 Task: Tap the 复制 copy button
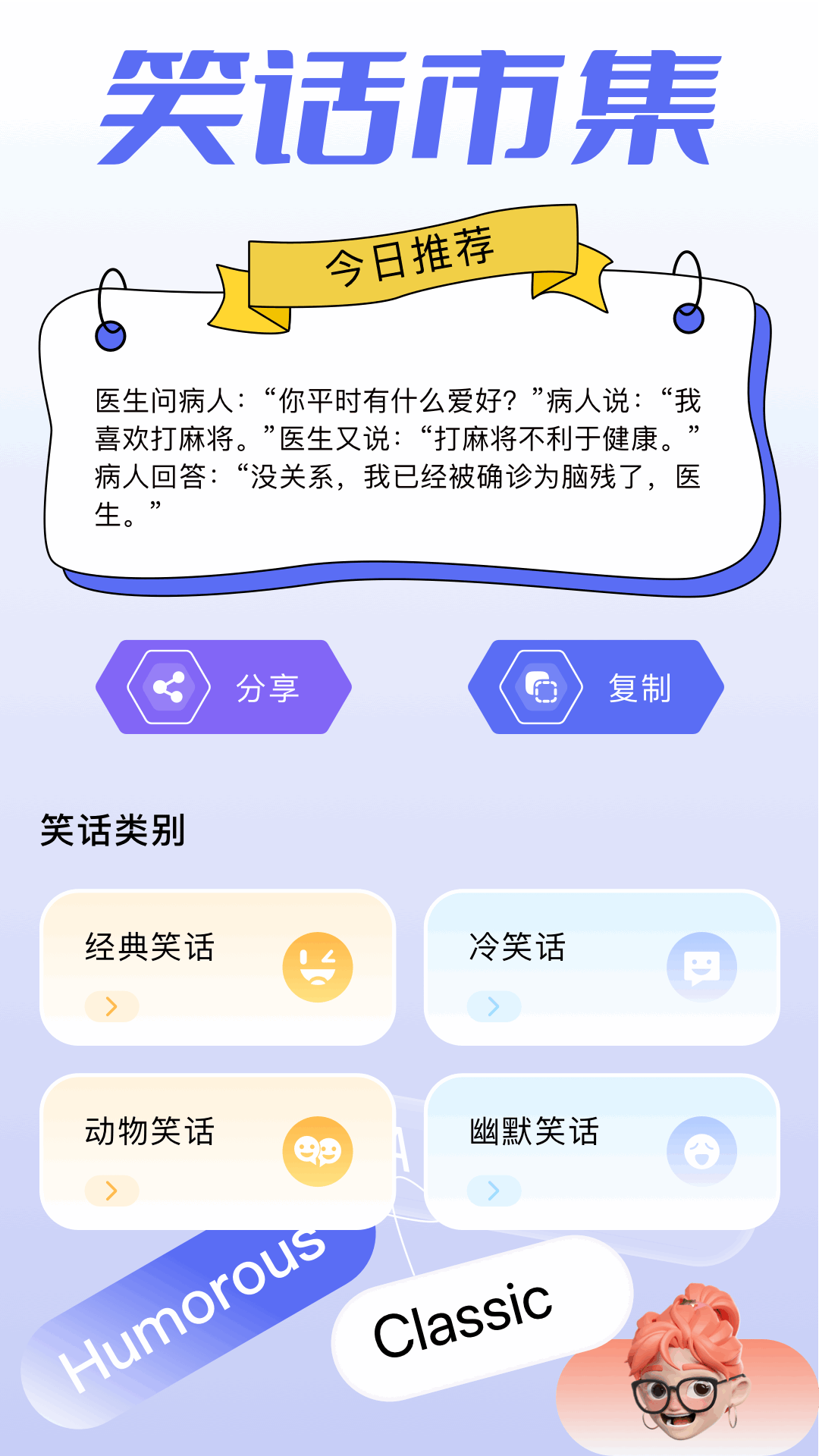[599, 687]
